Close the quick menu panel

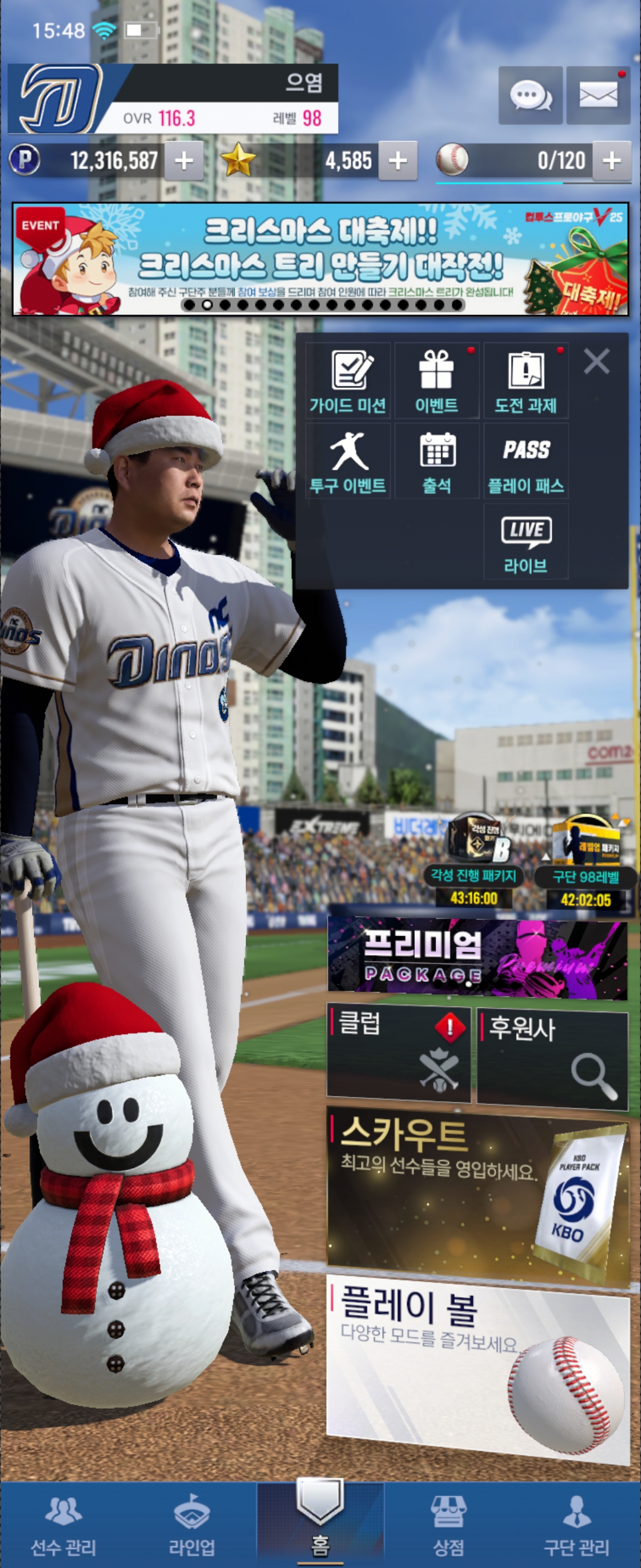point(596,361)
